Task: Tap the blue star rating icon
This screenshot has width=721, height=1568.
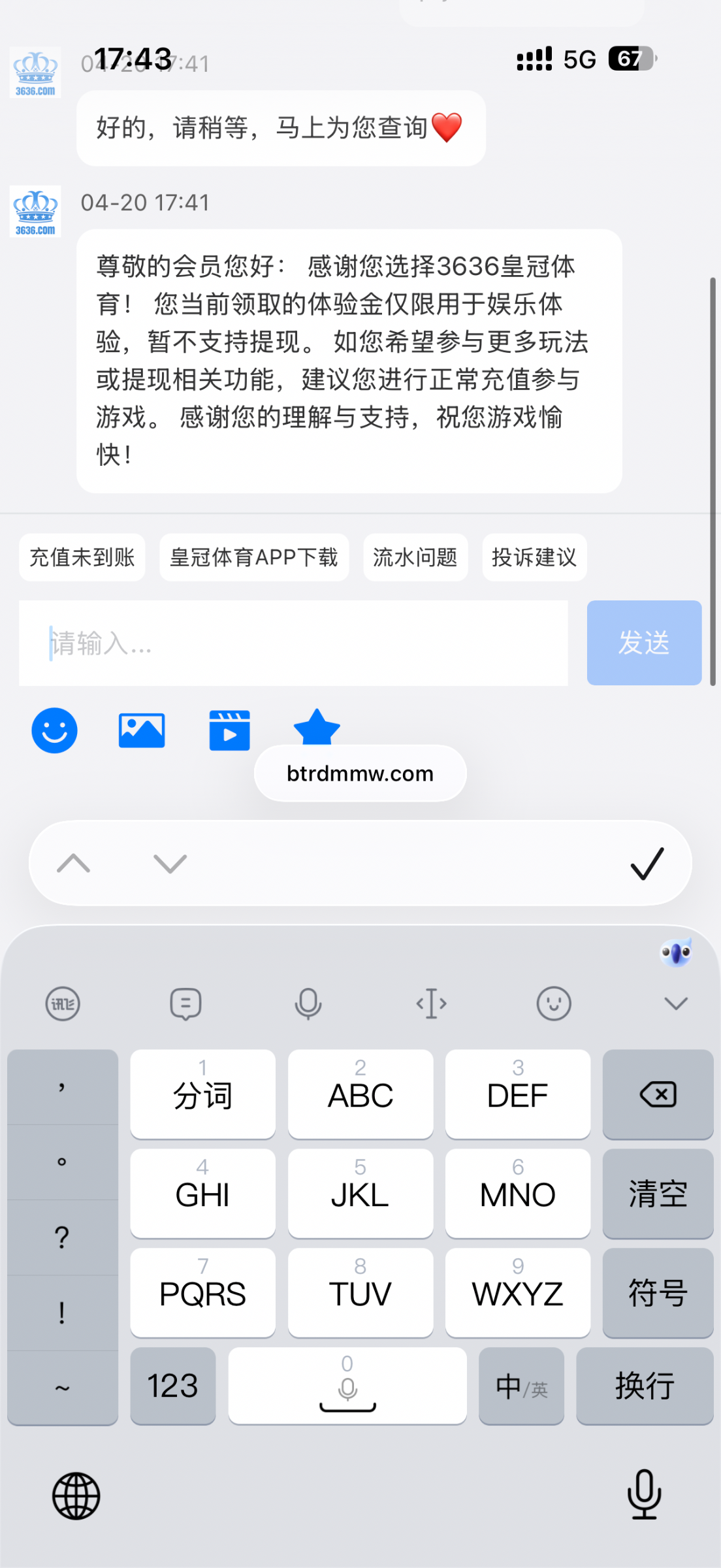Action: [317, 727]
